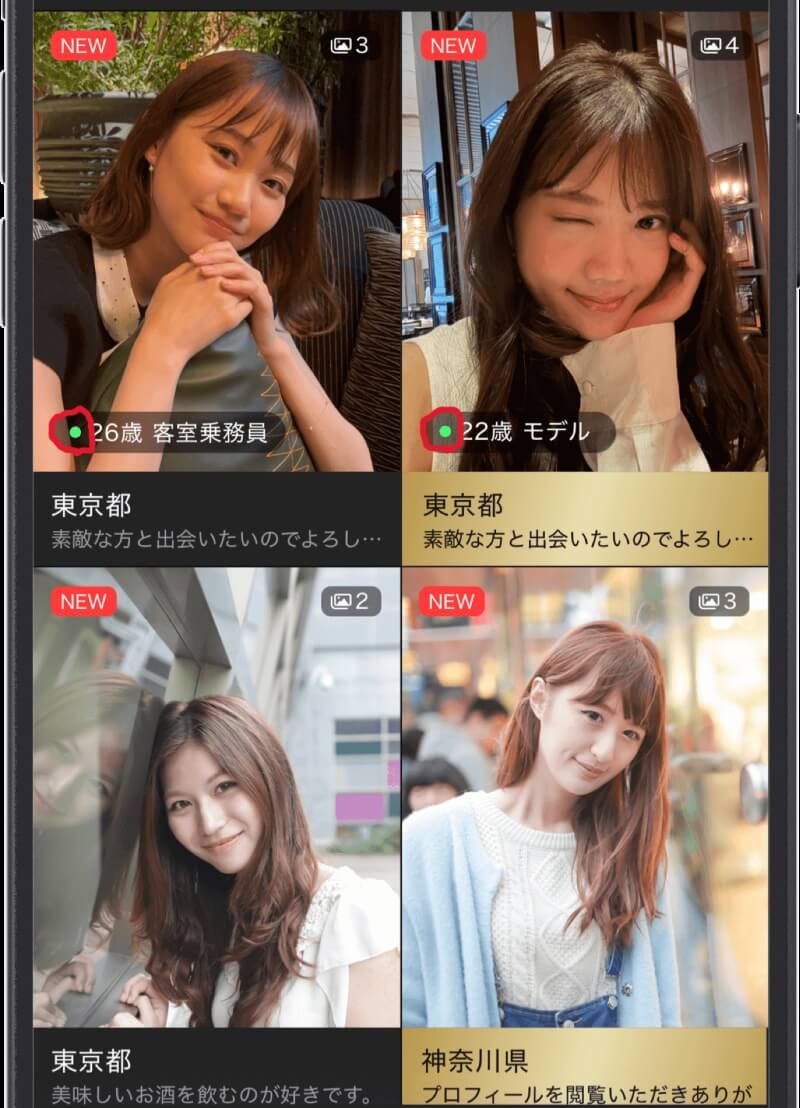Click the photo count icon showing 4 images
The height and width of the screenshot is (1108, 800).
click(719, 45)
